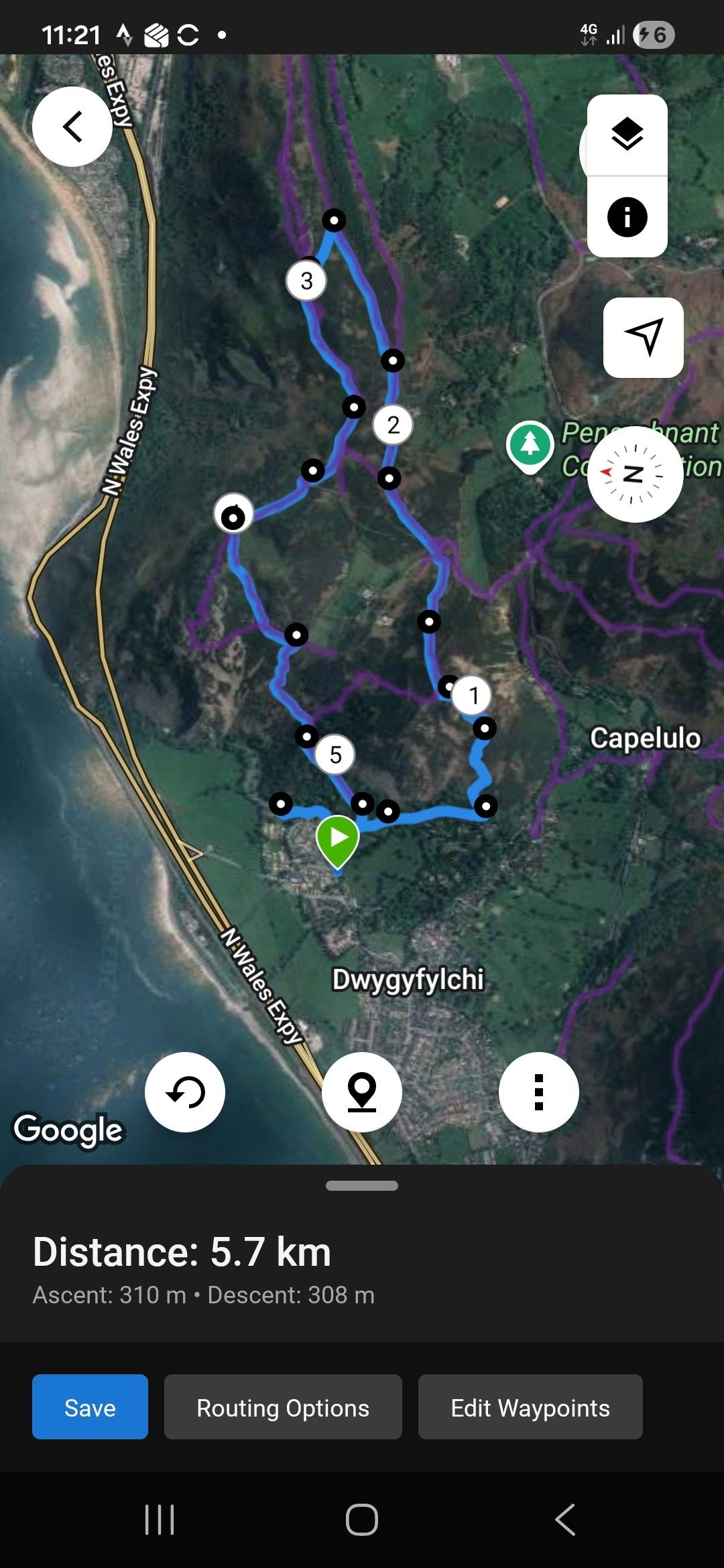
Task: Select waypoint 2 on the route
Action: (x=393, y=425)
